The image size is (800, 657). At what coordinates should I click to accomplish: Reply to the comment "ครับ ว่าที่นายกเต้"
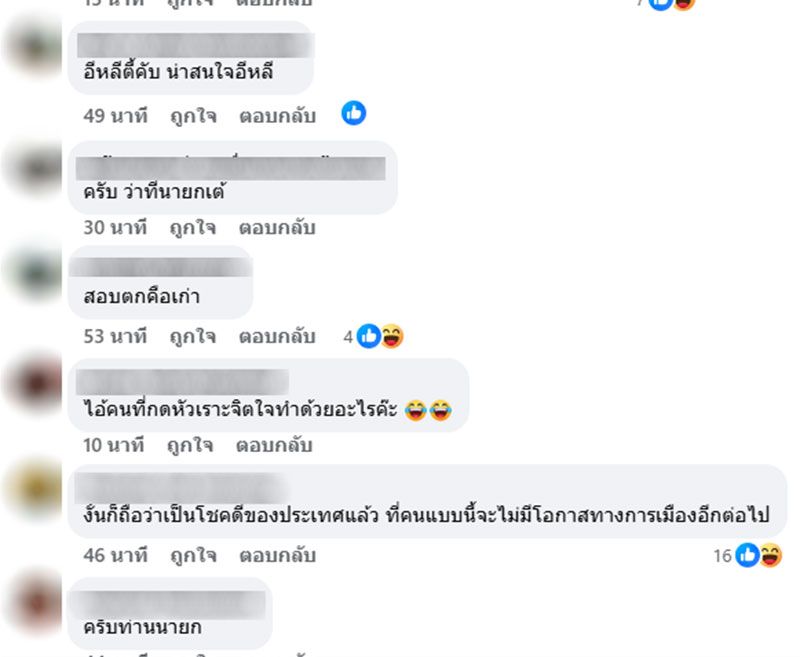[x=276, y=228]
